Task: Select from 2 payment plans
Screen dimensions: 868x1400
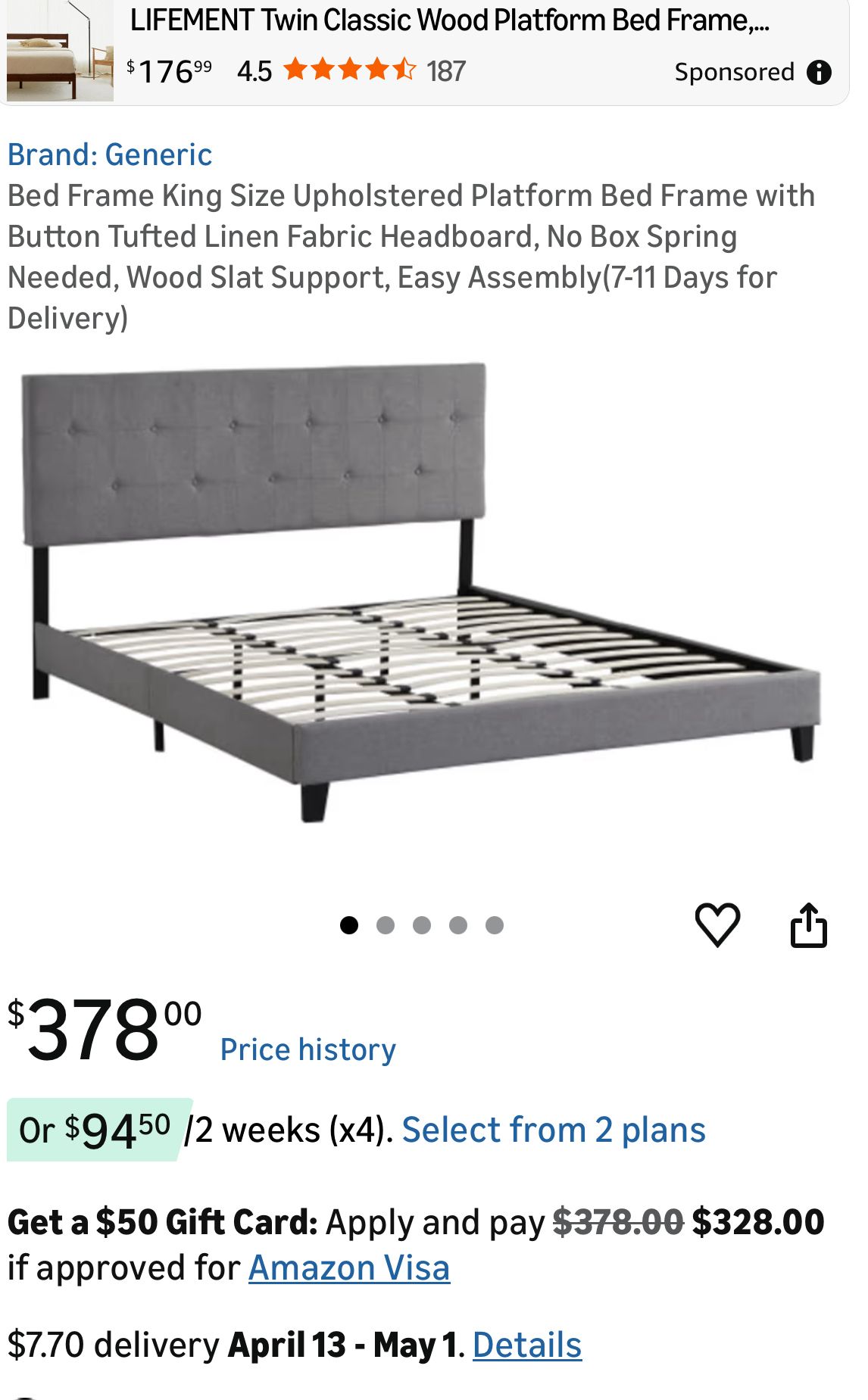Action: coord(554,1130)
